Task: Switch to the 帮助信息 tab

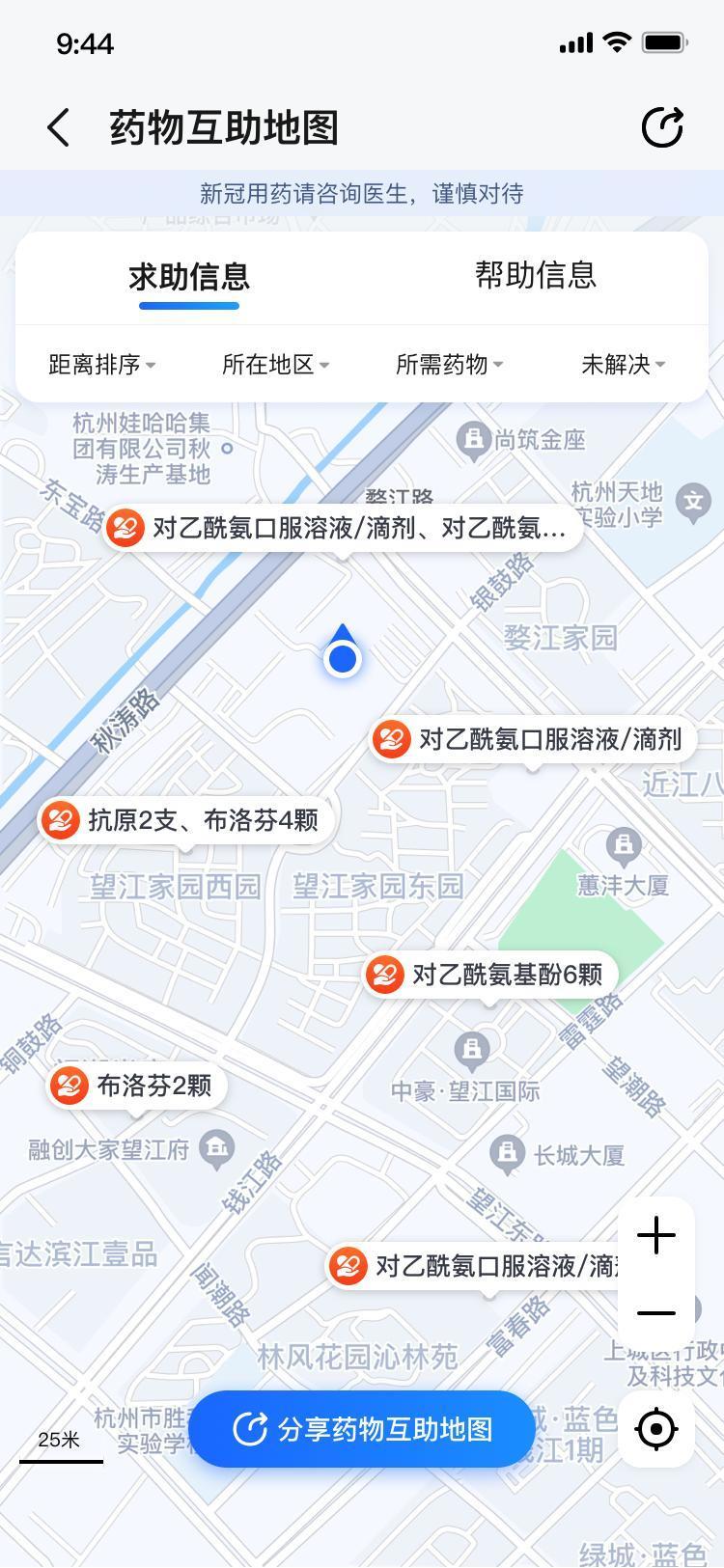Action: pos(535,275)
